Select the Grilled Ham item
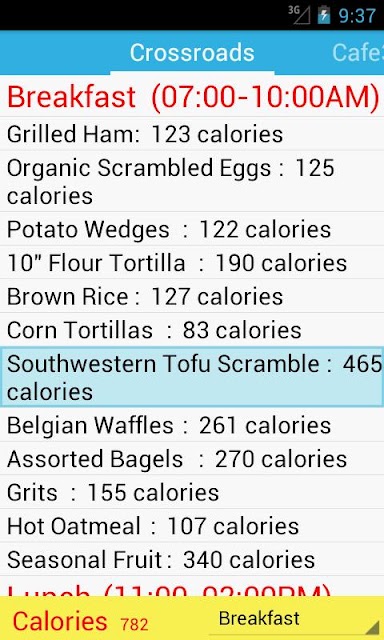 coord(192,134)
